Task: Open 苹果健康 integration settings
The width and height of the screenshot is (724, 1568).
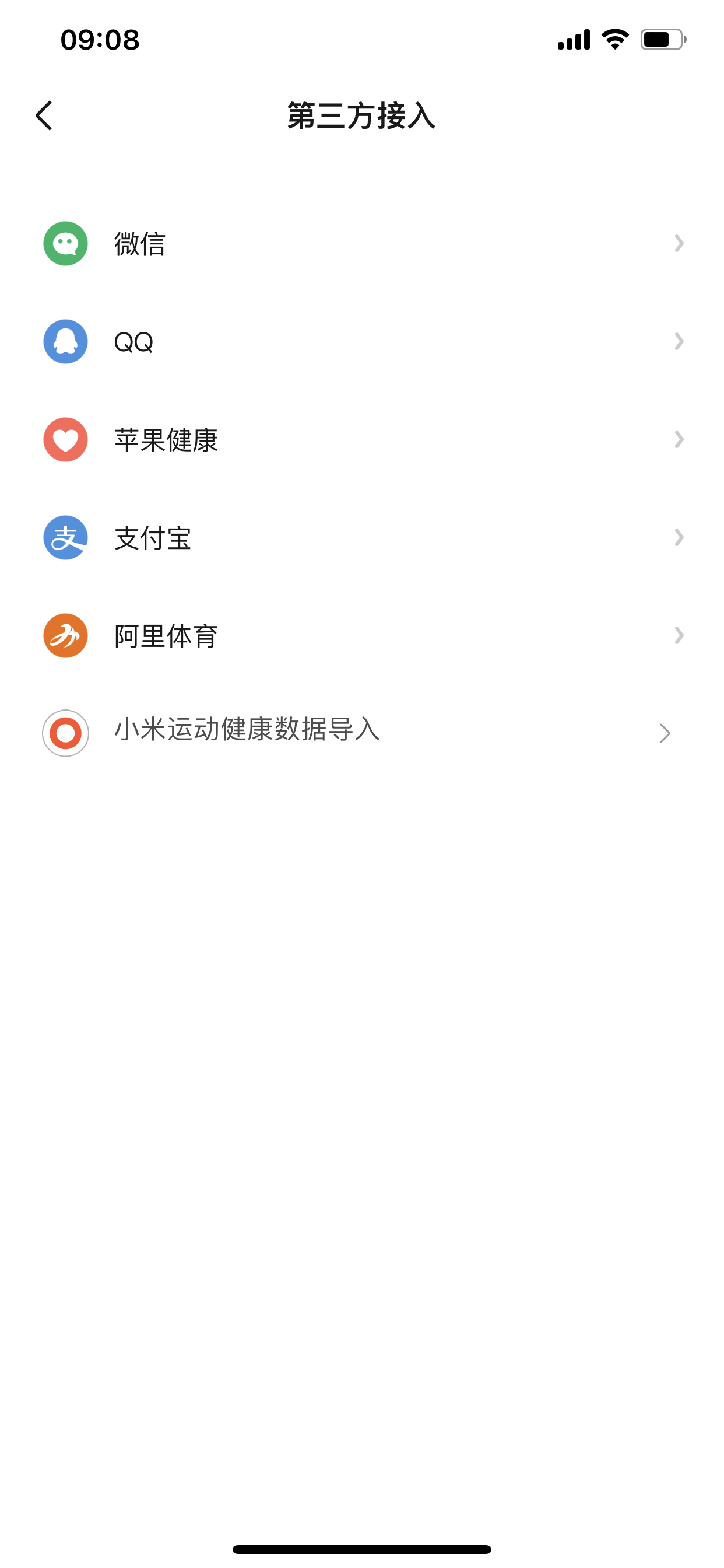Action: click(x=361, y=439)
